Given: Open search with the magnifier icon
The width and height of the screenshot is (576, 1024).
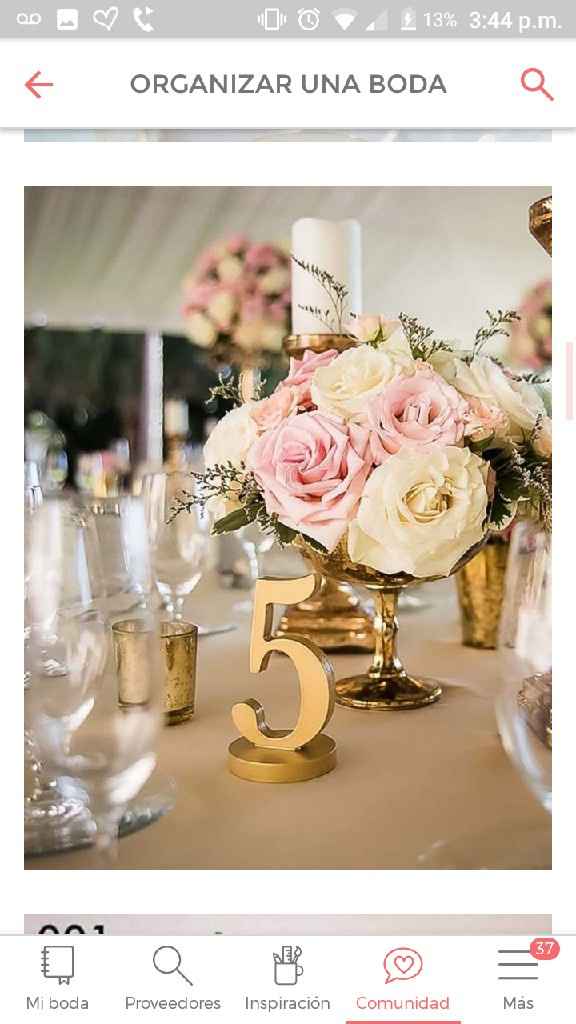Looking at the screenshot, I should pyautogui.click(x=537, y=85).
